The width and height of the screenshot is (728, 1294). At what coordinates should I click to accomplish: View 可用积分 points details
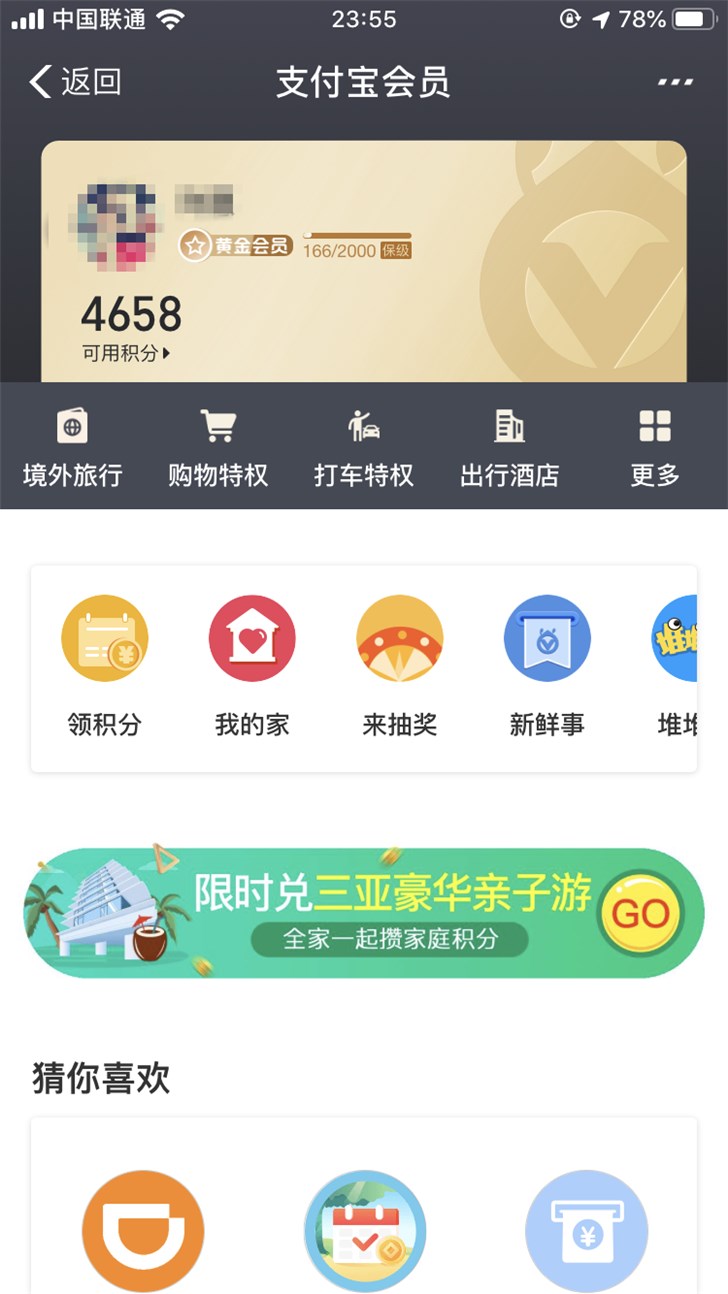126,352
